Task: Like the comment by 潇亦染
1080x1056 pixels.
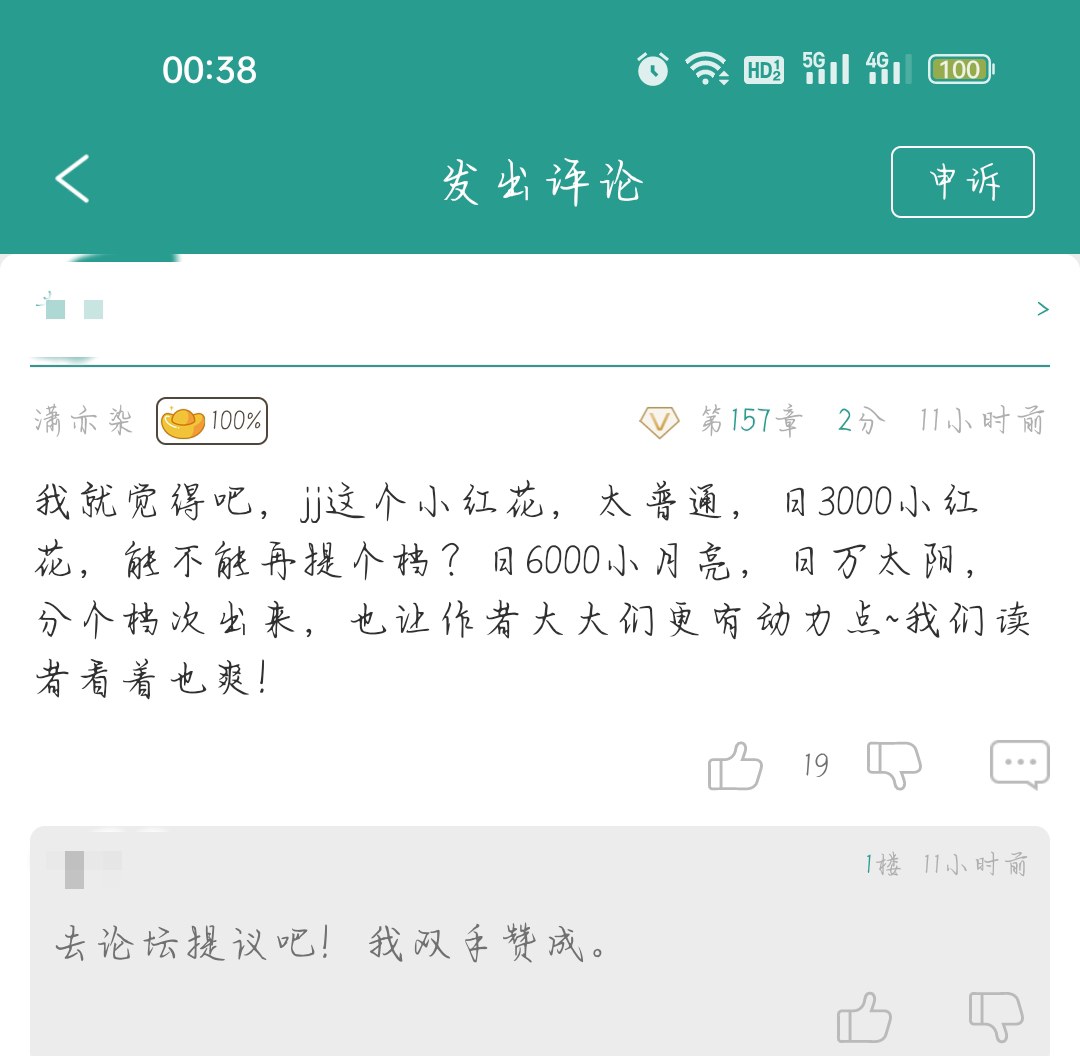Action: (x=735, y=766)
